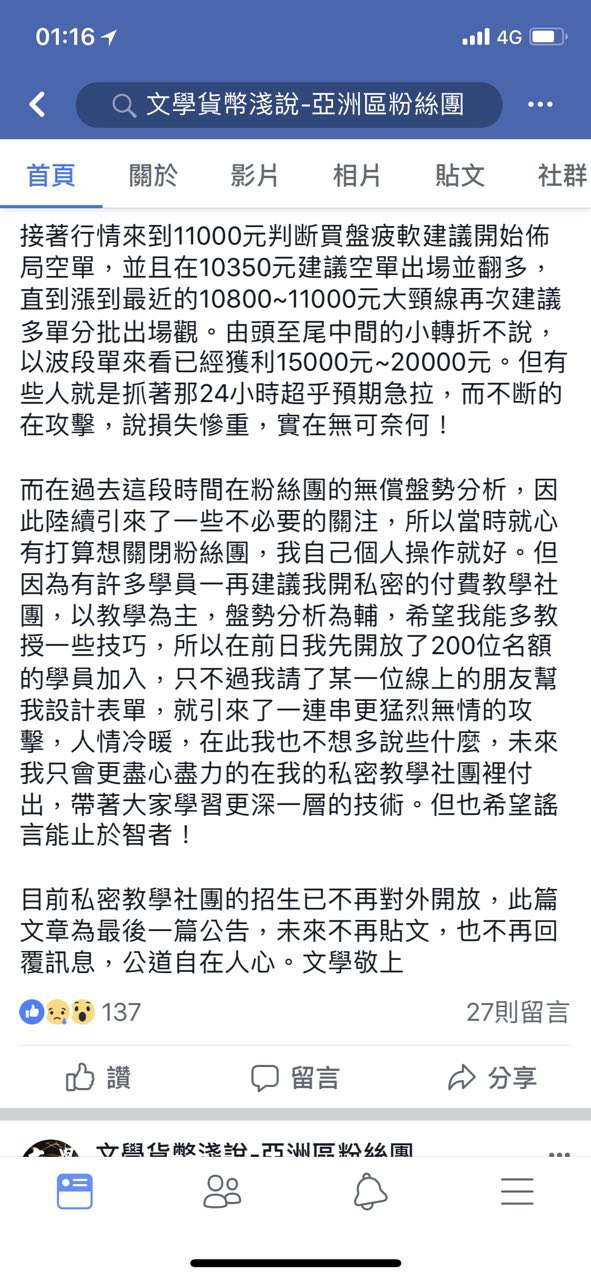Tap 留言 to comment on the post
Viewport: 591px width, 1280px height.
[295, 1077]
